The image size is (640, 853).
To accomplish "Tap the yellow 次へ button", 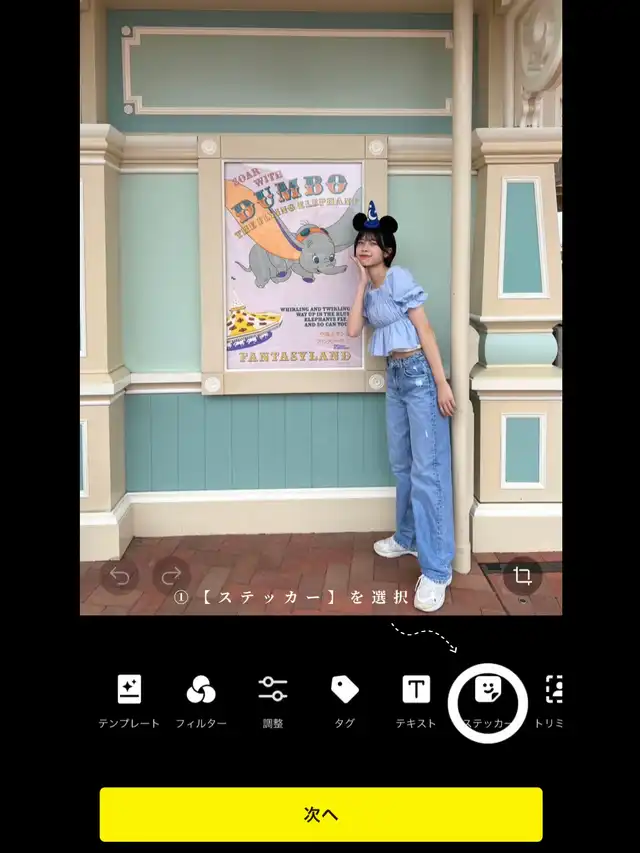I will (x=321, y=814).
